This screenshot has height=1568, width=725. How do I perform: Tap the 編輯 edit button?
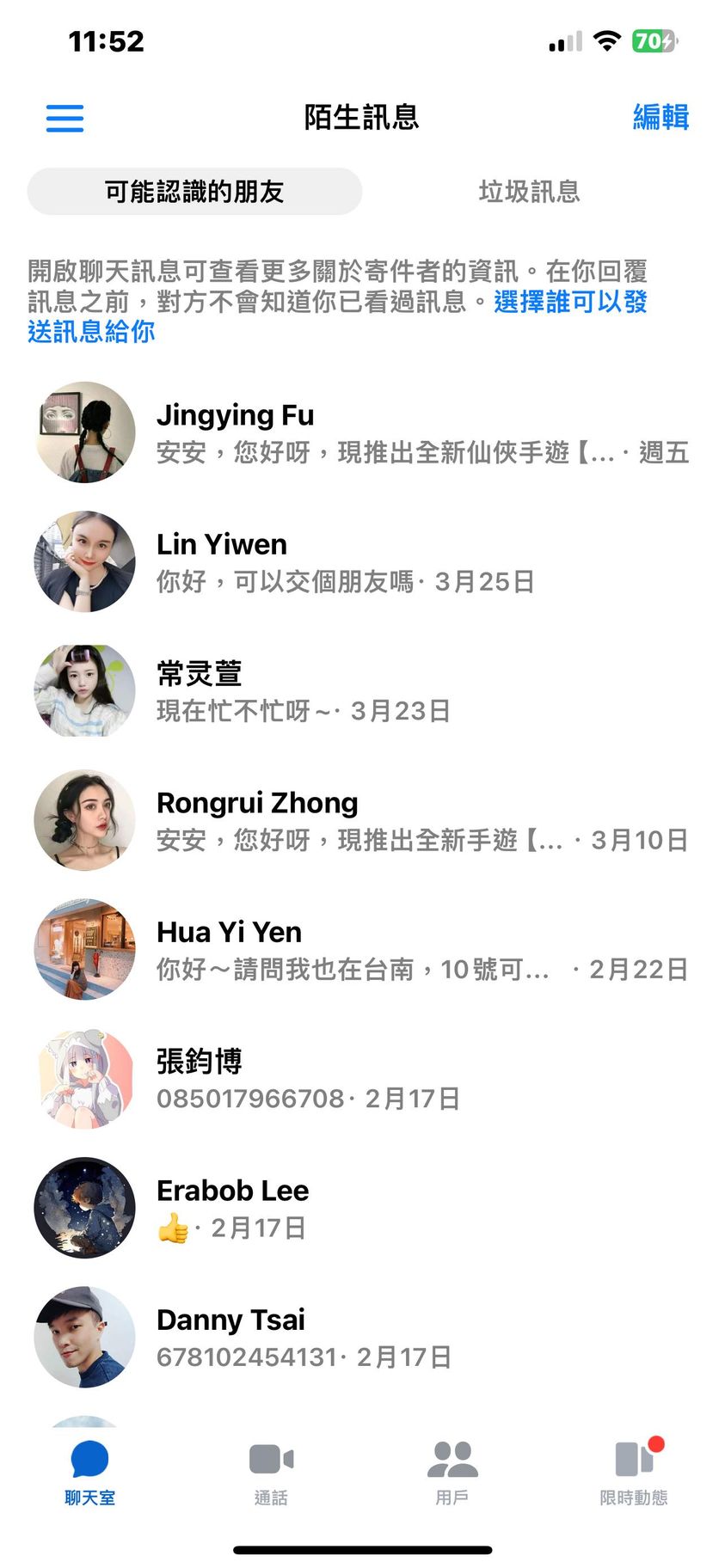(x=660, y=117)
